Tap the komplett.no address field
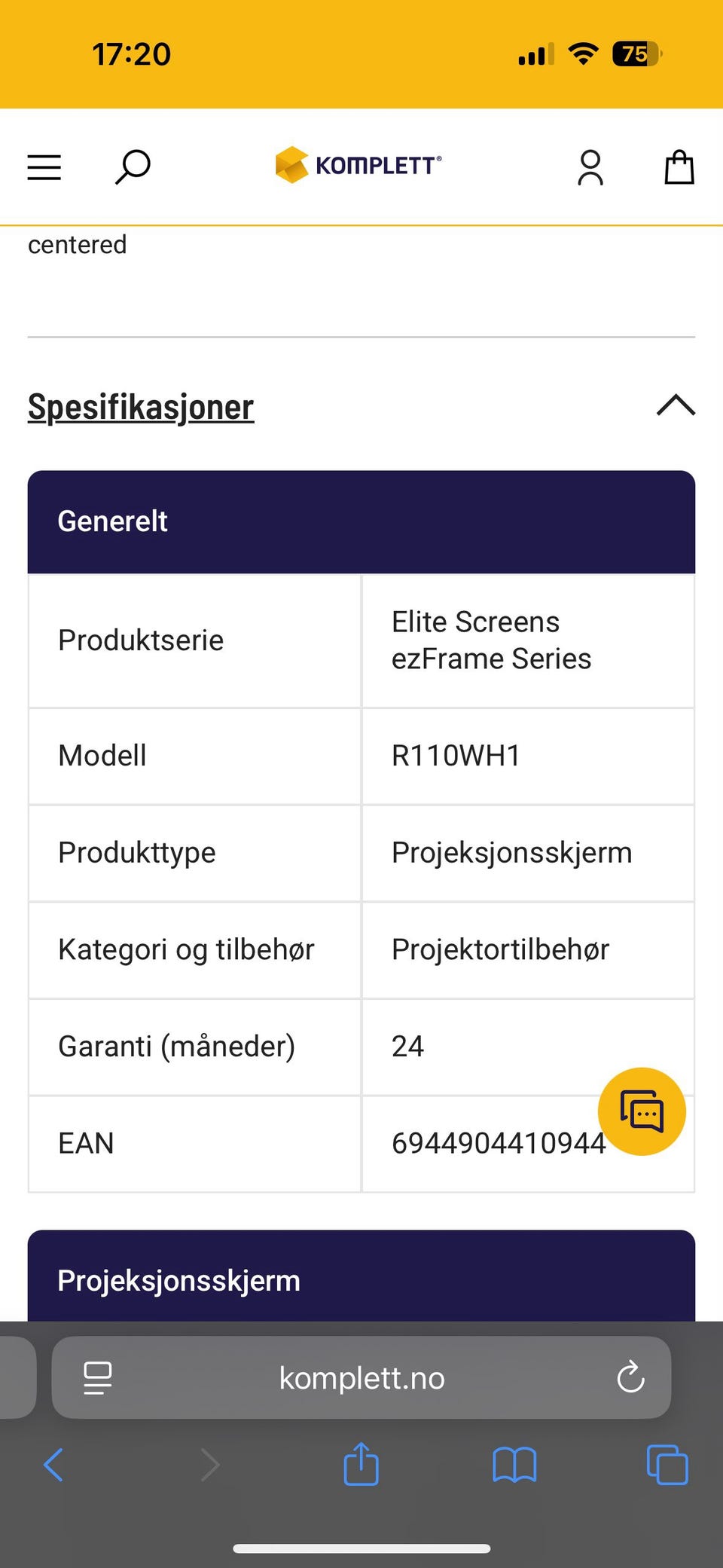Viewport: 723px width, 1568px height. click(x=361, y=1377)
